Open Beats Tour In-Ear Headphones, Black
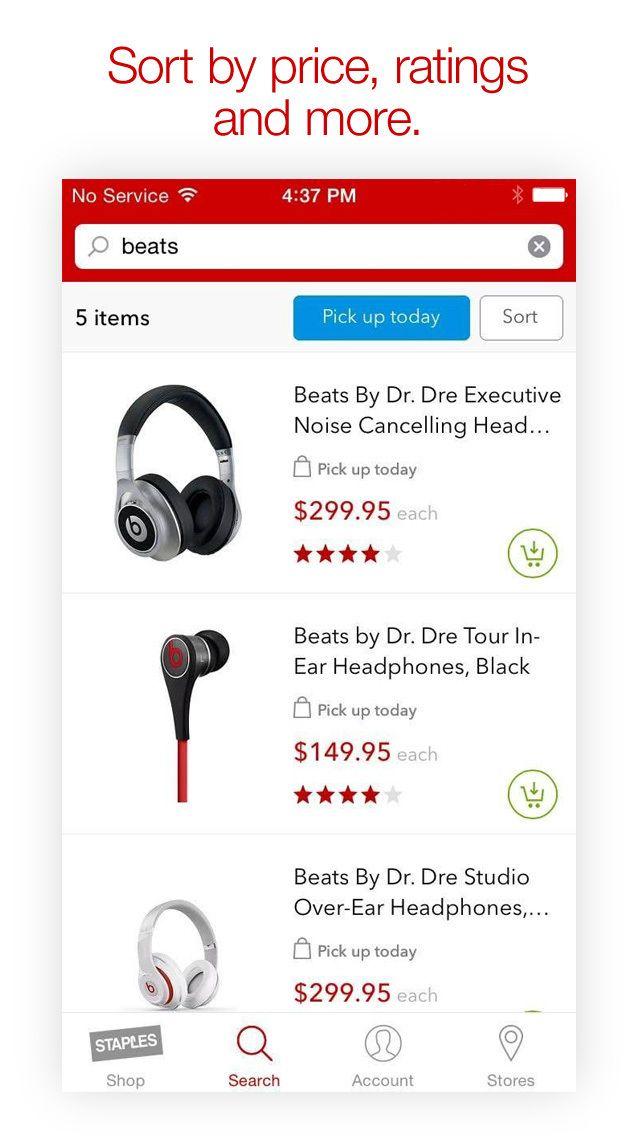 (x=416, y=651)
